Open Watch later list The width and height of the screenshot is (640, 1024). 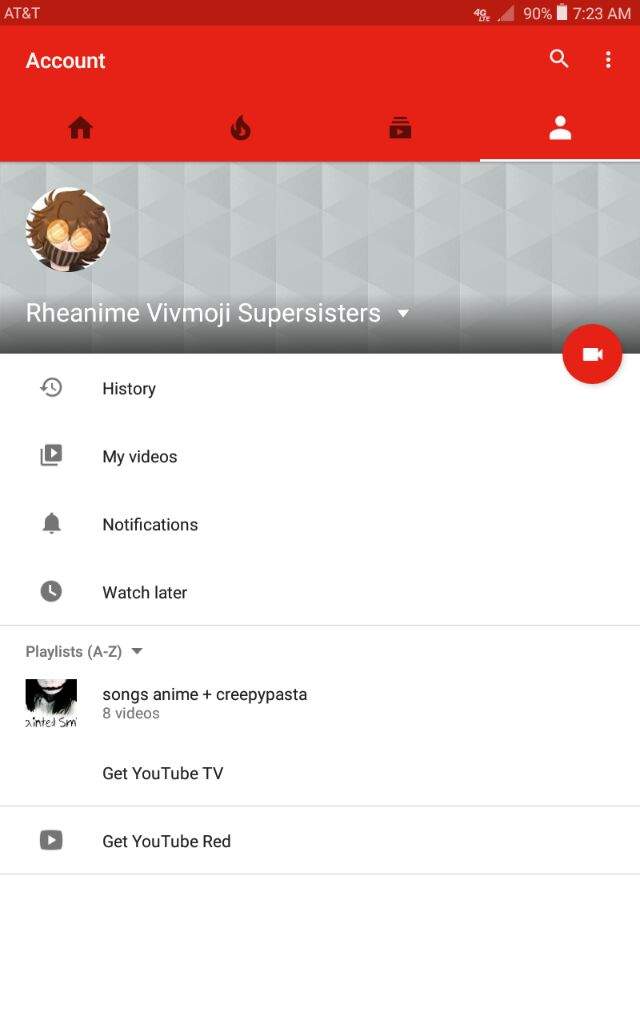coord(144,593)
